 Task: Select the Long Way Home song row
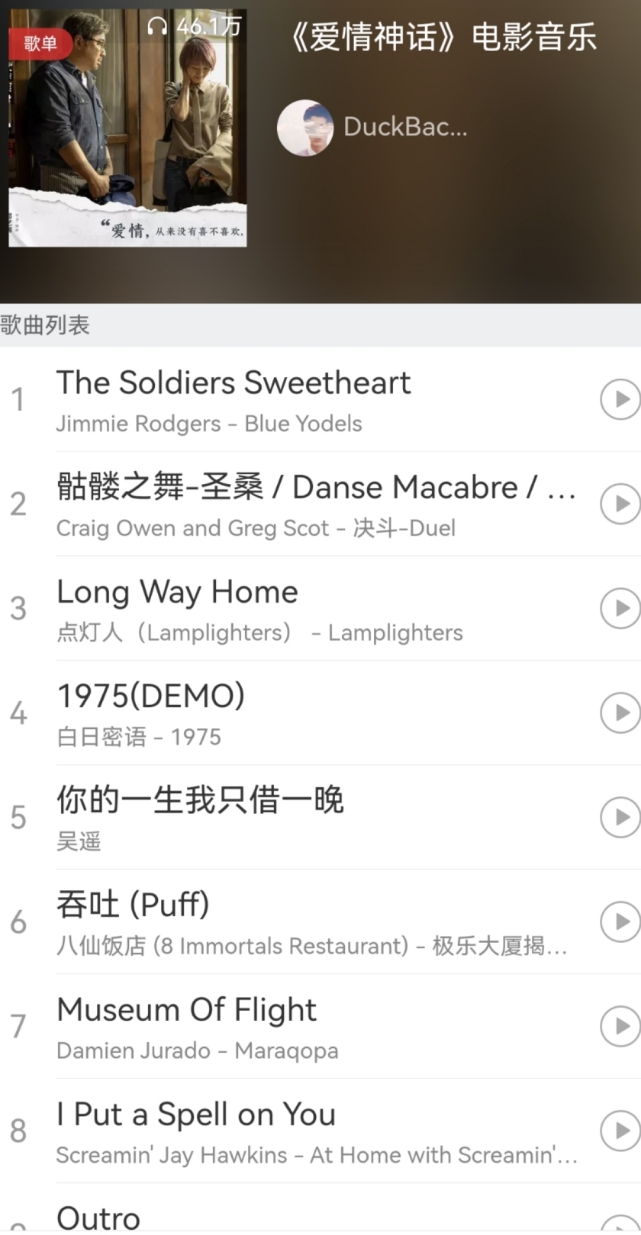(x=300, y=608)
